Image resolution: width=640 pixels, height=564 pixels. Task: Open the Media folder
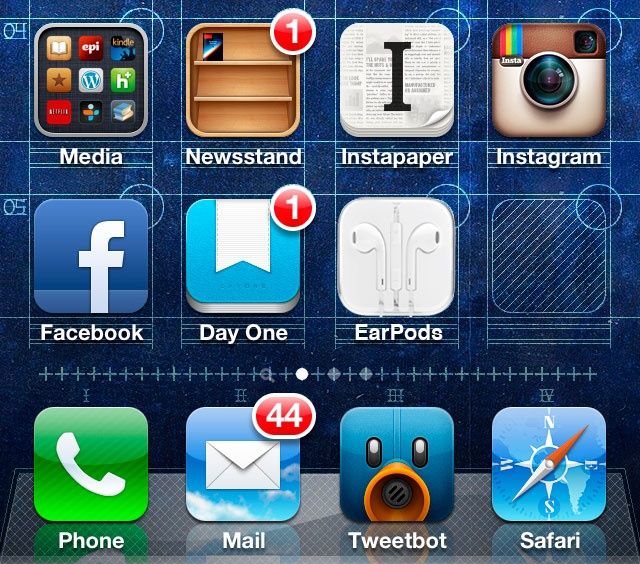[x=91, y=80]
